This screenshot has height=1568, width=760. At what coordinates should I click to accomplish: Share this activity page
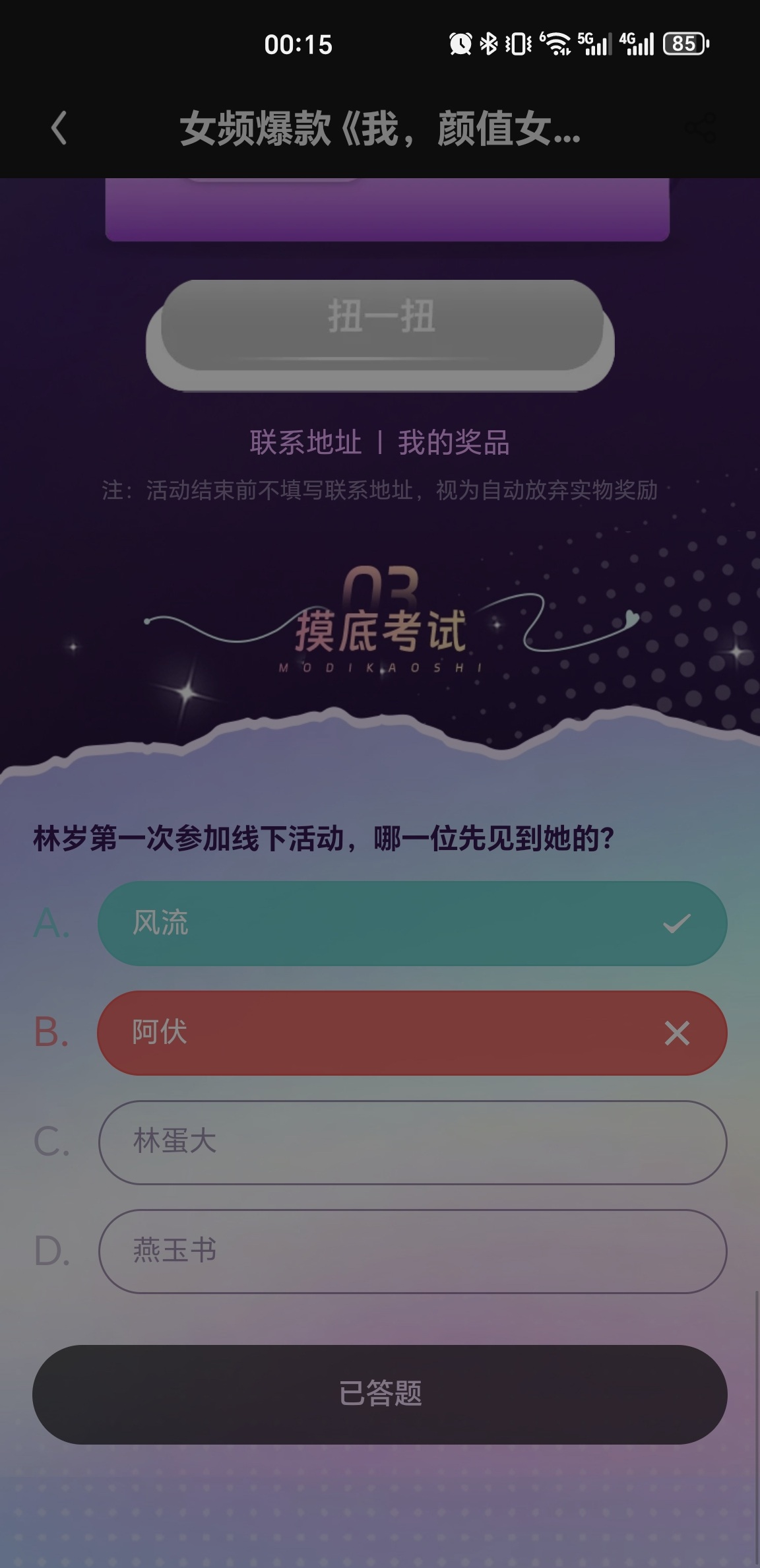point(701,128)
